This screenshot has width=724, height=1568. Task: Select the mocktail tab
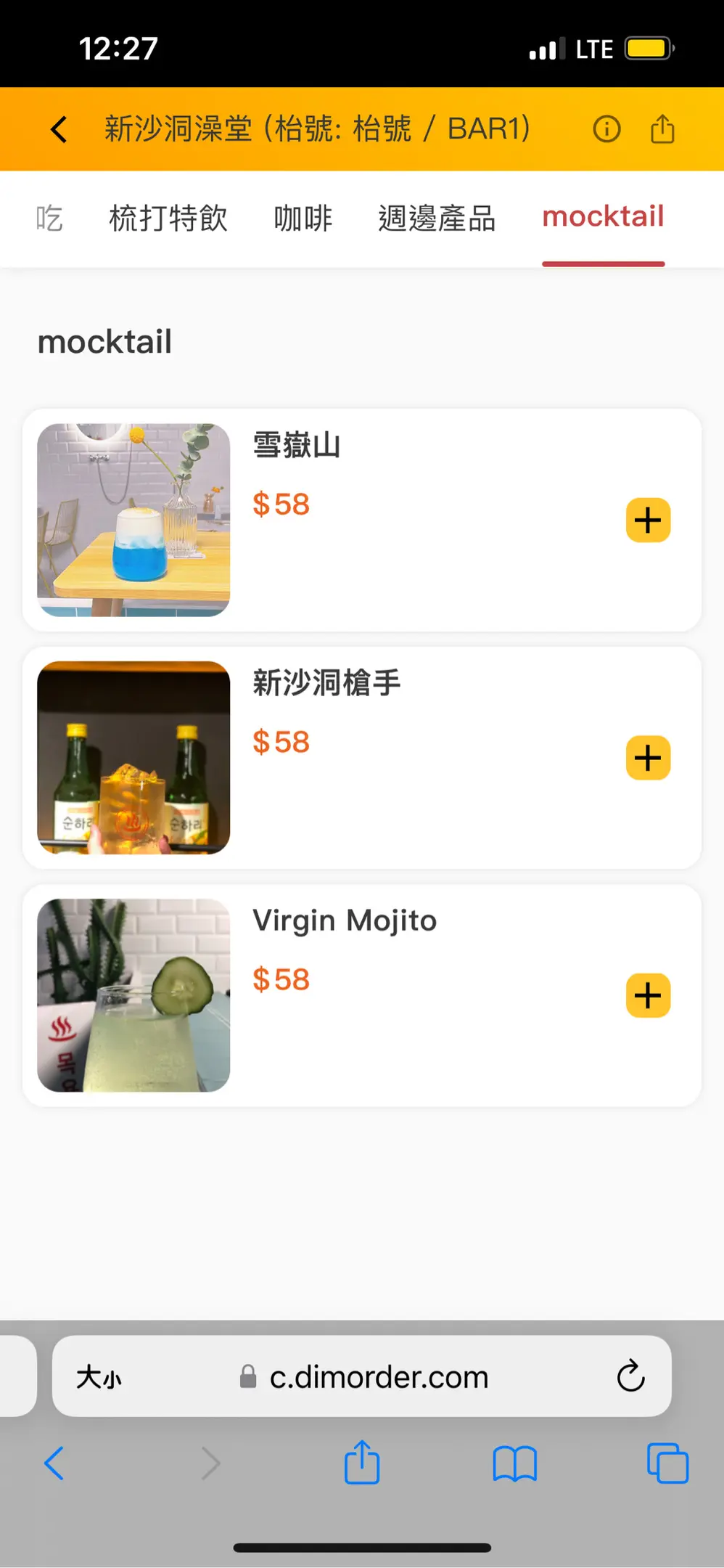[x=603, y=217]
